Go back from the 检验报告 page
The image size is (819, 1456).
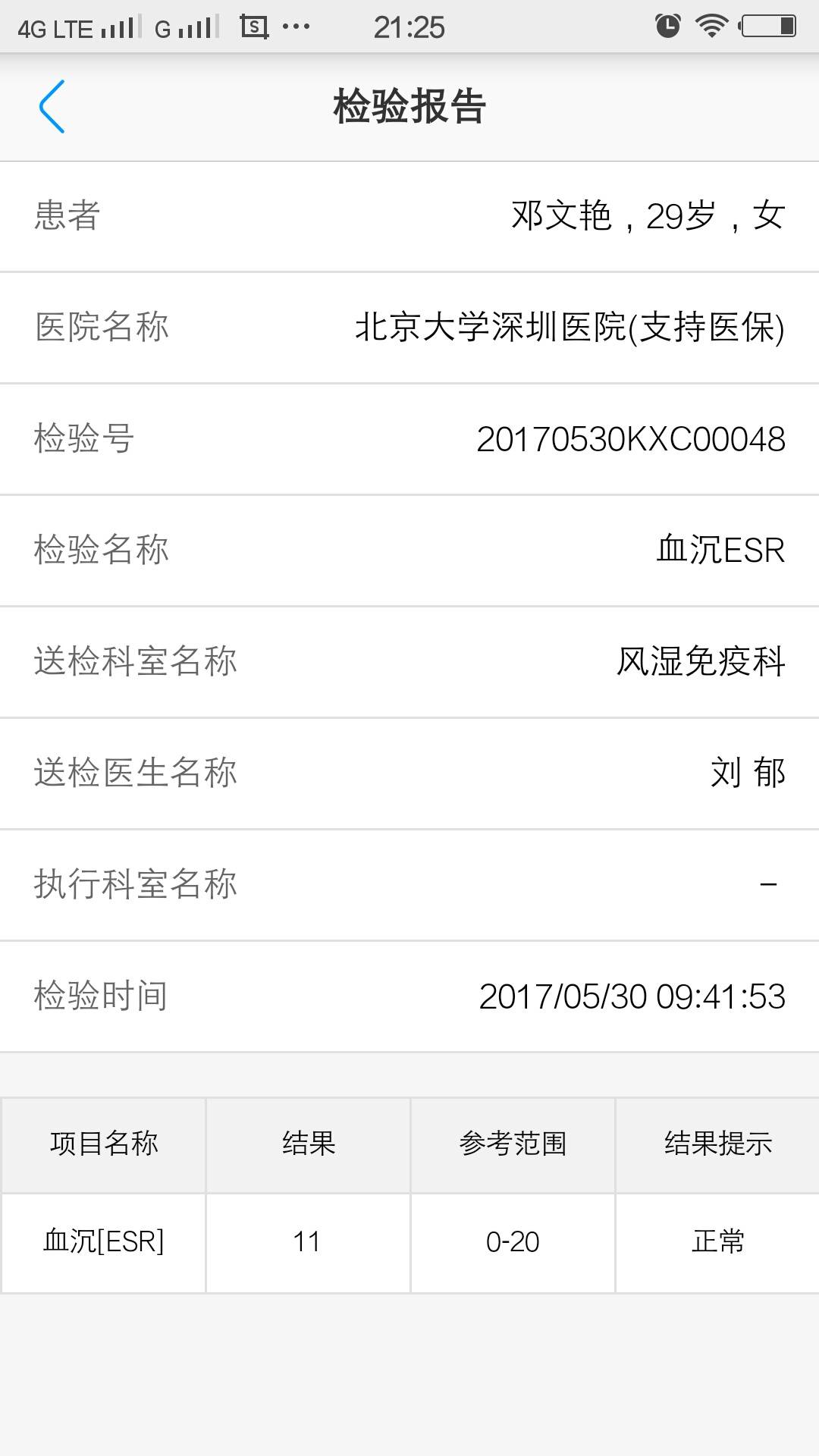pyautogui.click(x=52, y=107)
